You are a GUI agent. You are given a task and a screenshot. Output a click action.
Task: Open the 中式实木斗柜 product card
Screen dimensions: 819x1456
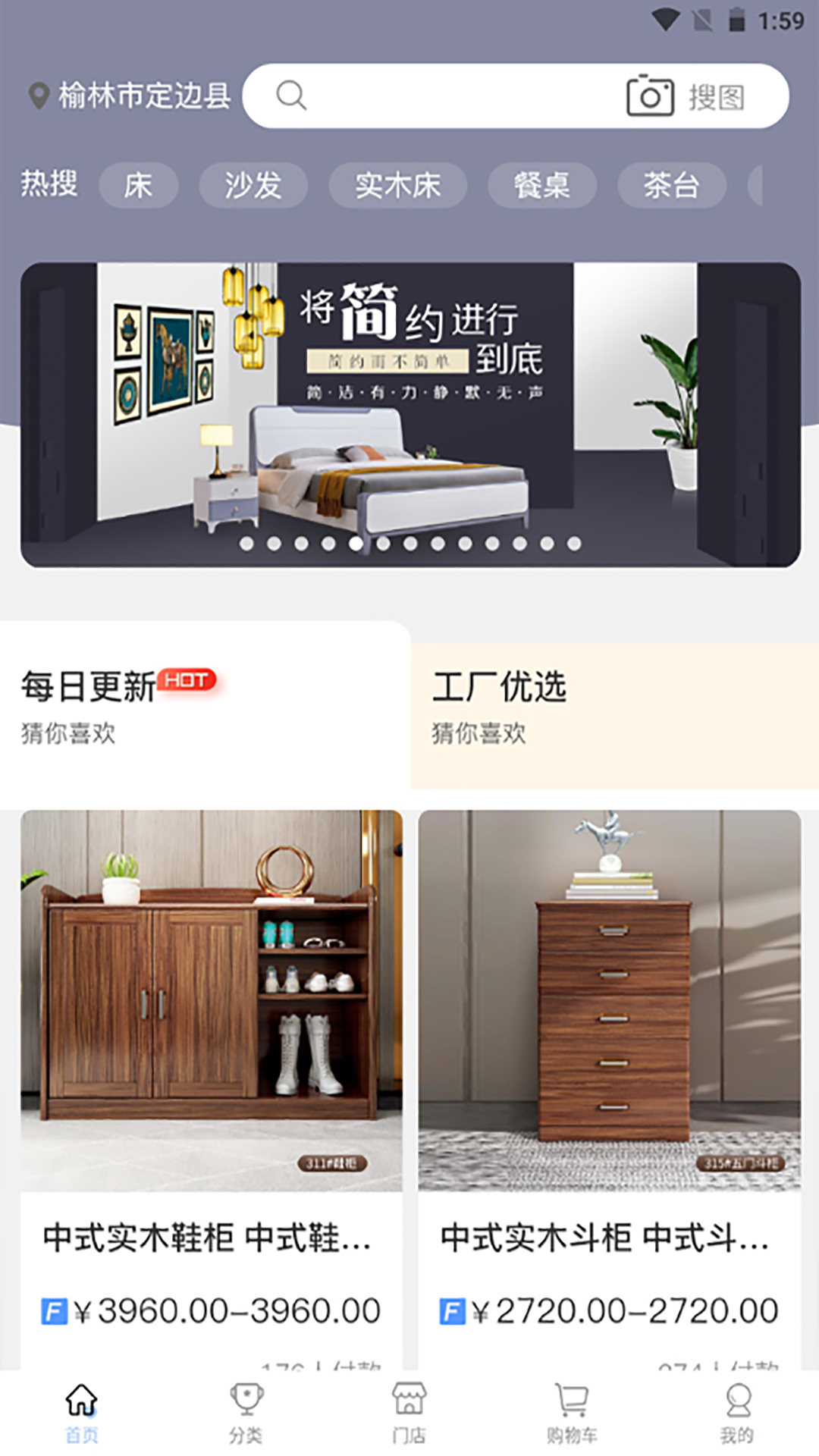(610, 1090)
